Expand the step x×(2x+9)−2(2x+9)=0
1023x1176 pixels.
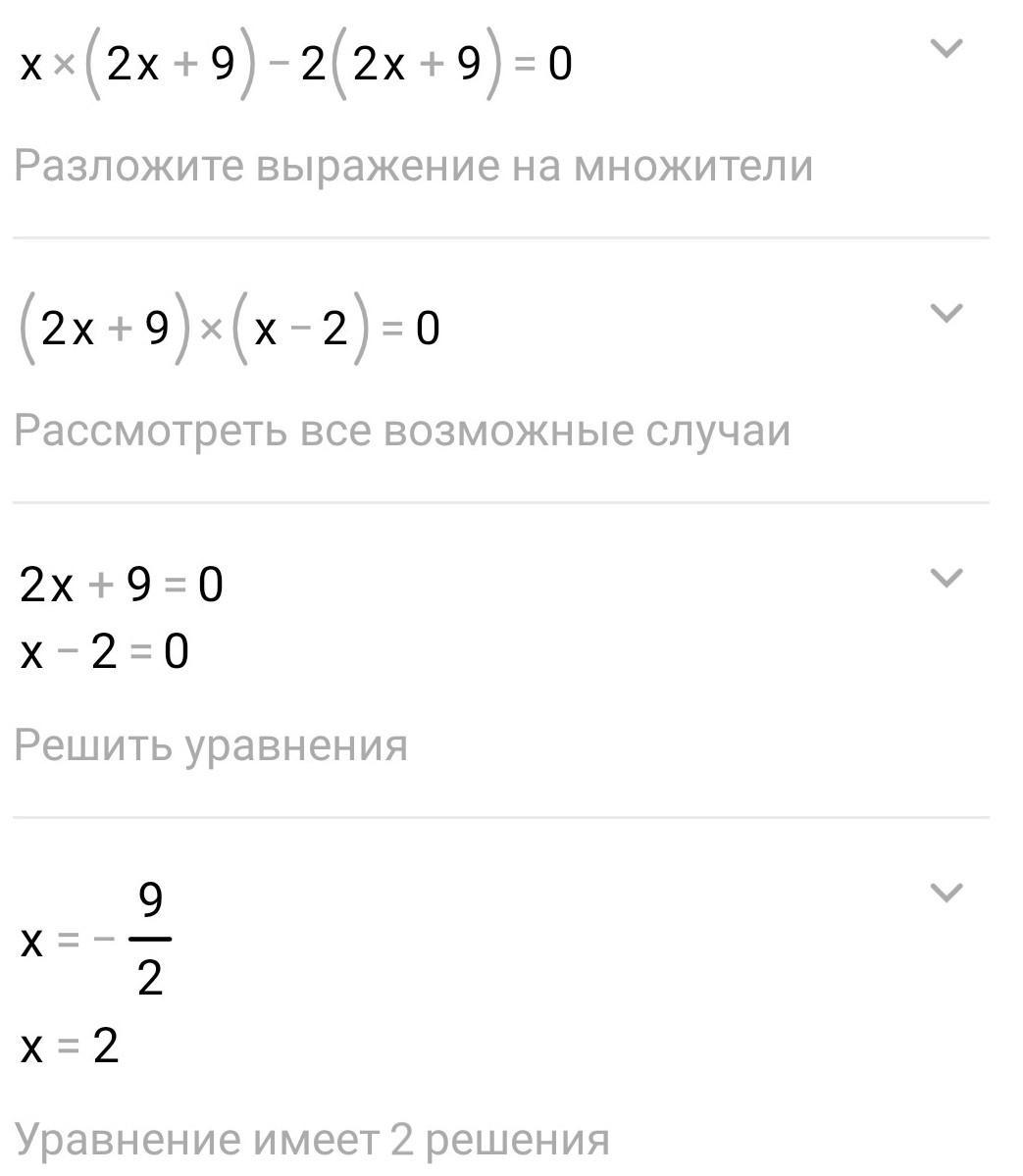(946, 48)
